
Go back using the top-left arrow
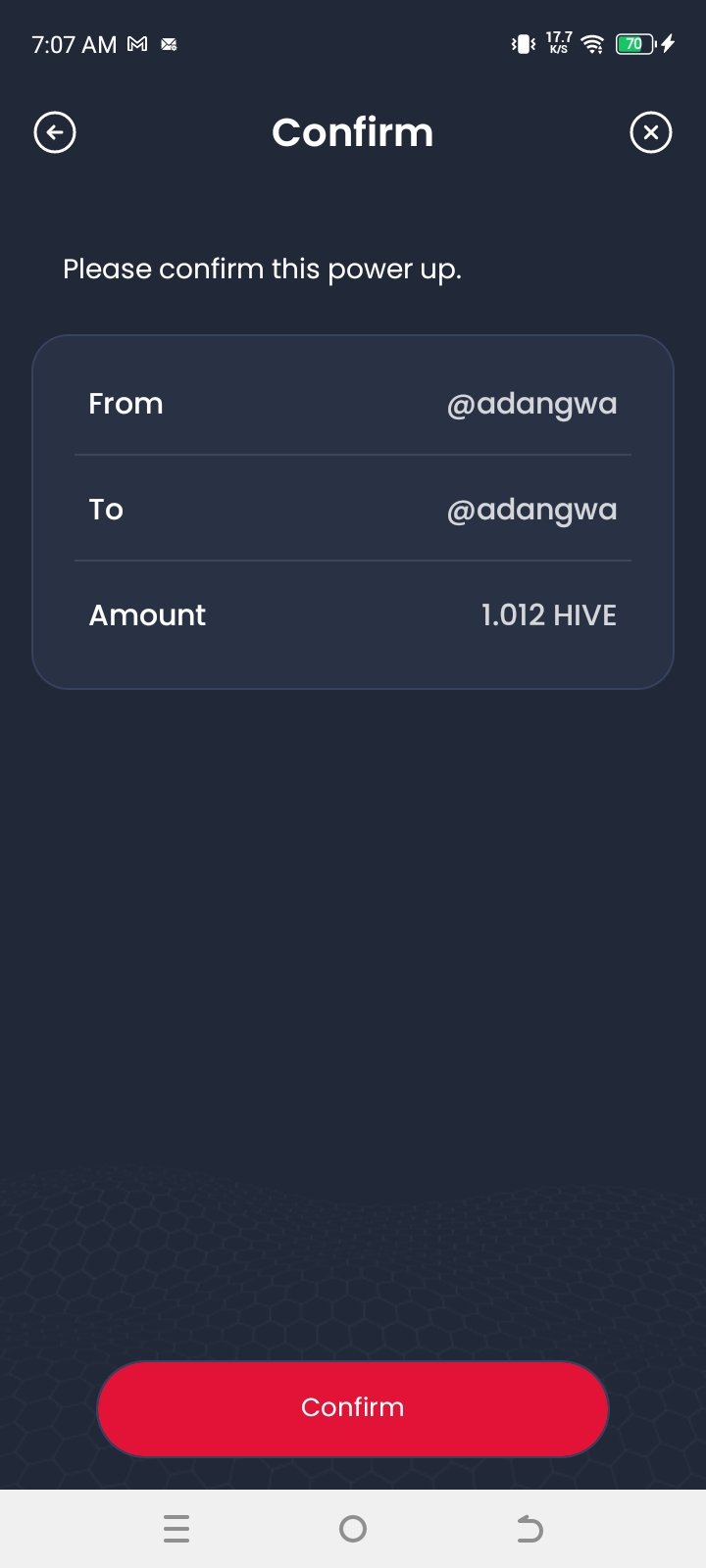pos(55,132)
